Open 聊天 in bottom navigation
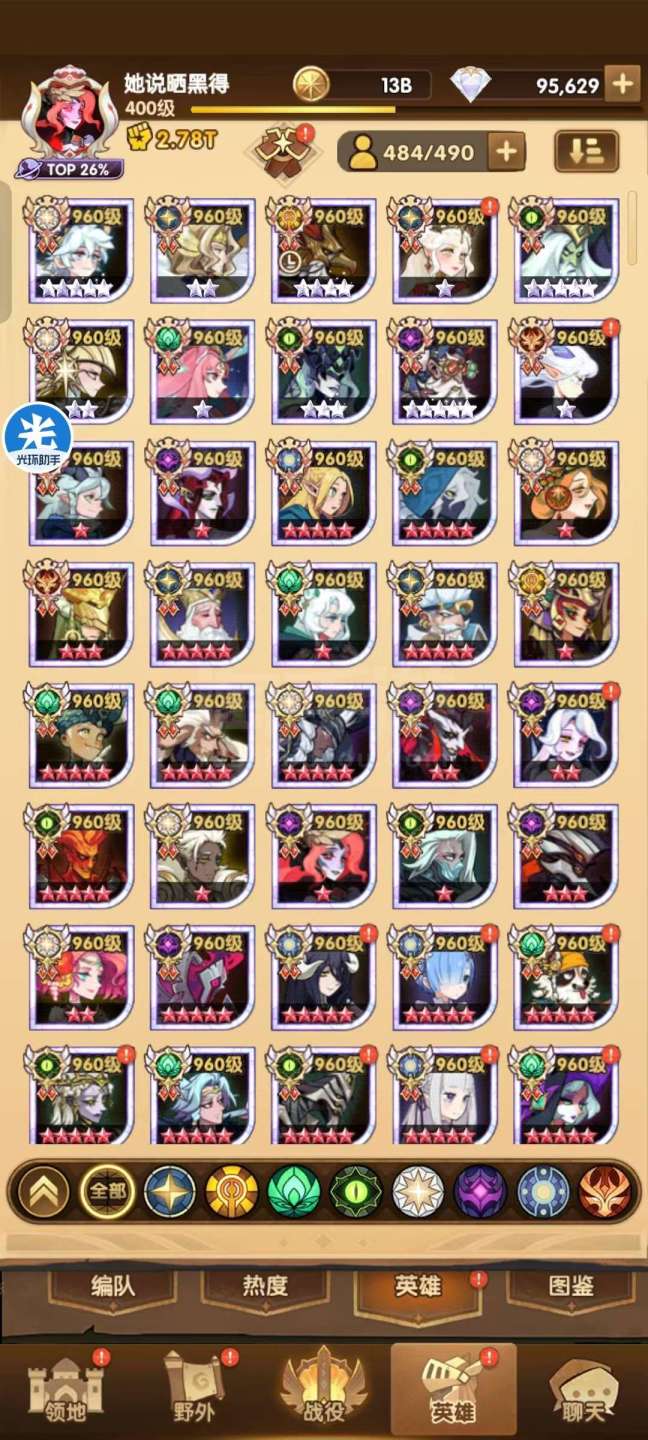 tap(583, 1391)
